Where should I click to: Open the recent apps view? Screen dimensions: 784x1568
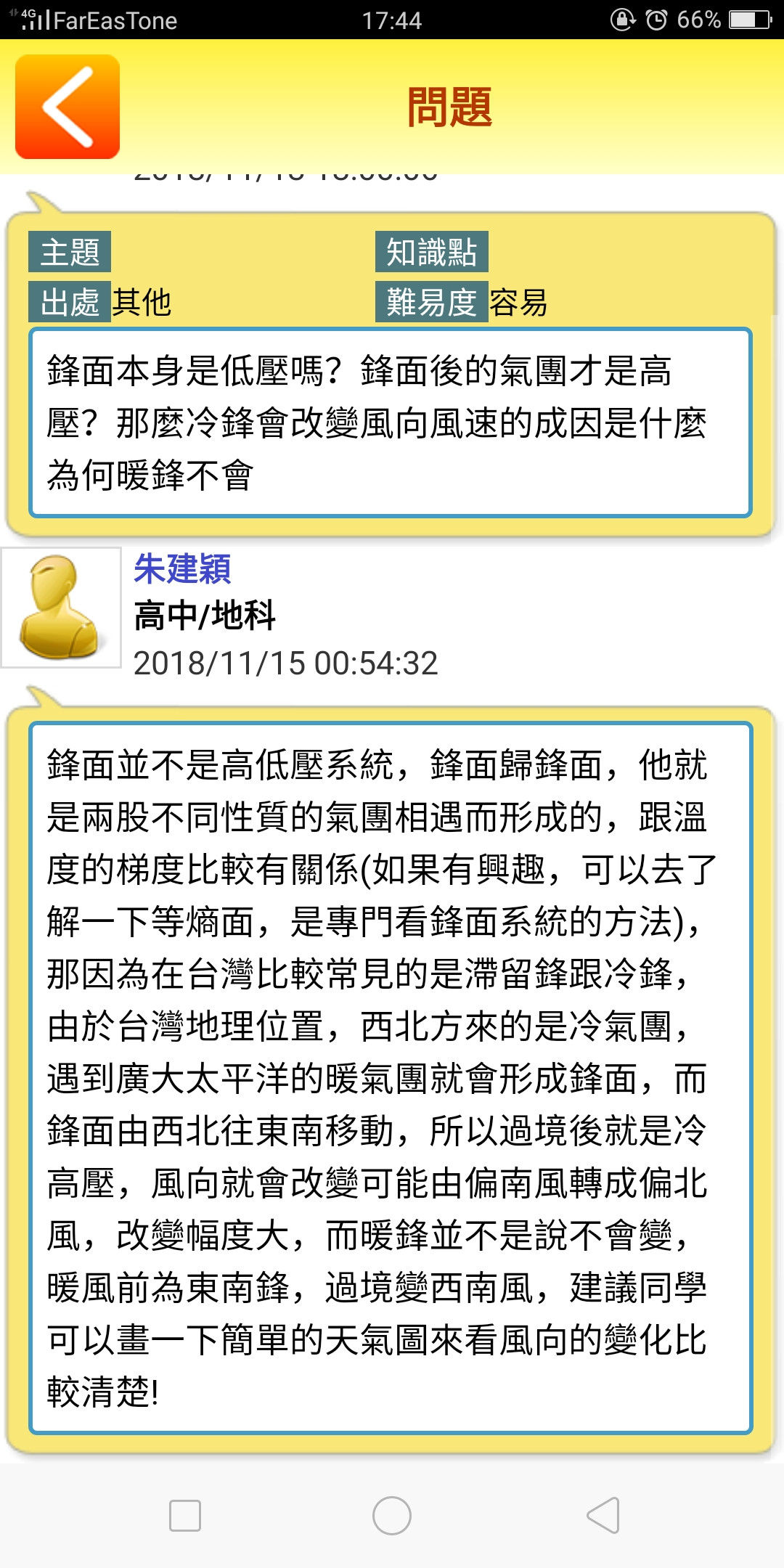tap(185, 1516)
